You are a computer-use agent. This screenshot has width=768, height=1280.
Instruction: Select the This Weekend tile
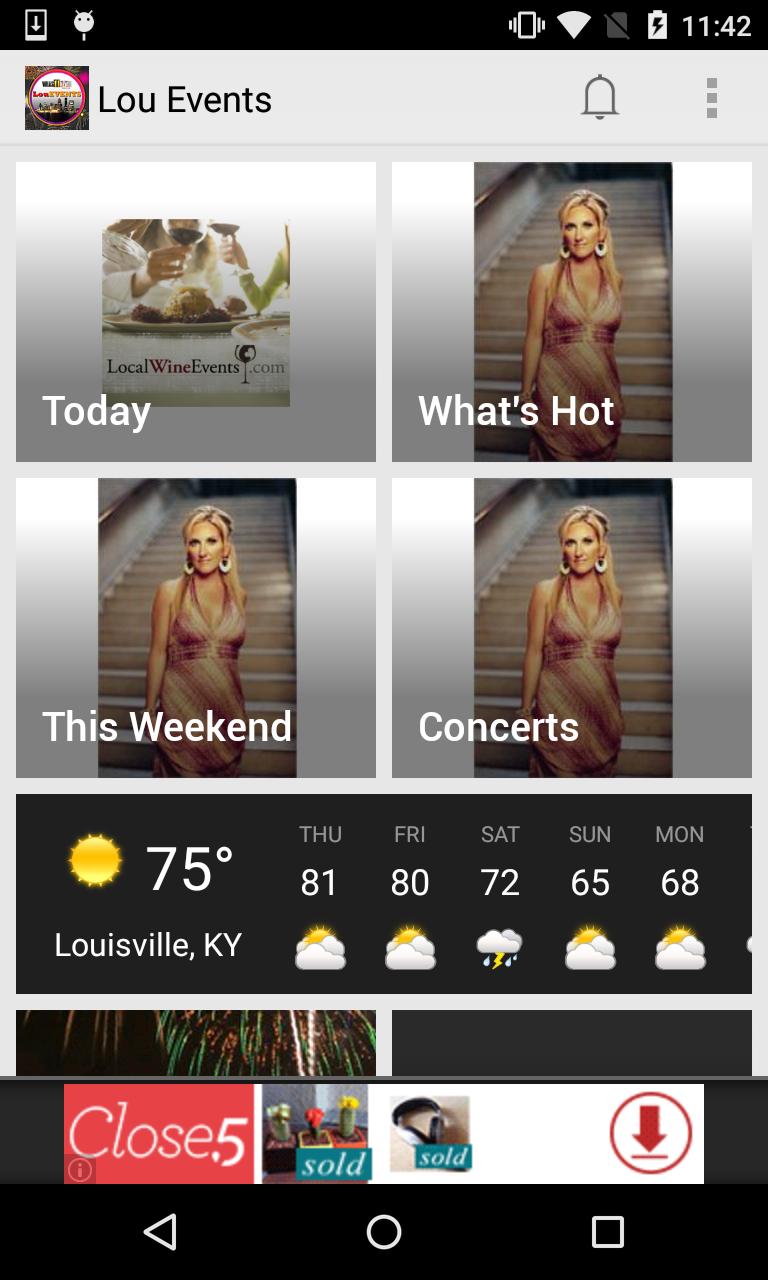195,627
